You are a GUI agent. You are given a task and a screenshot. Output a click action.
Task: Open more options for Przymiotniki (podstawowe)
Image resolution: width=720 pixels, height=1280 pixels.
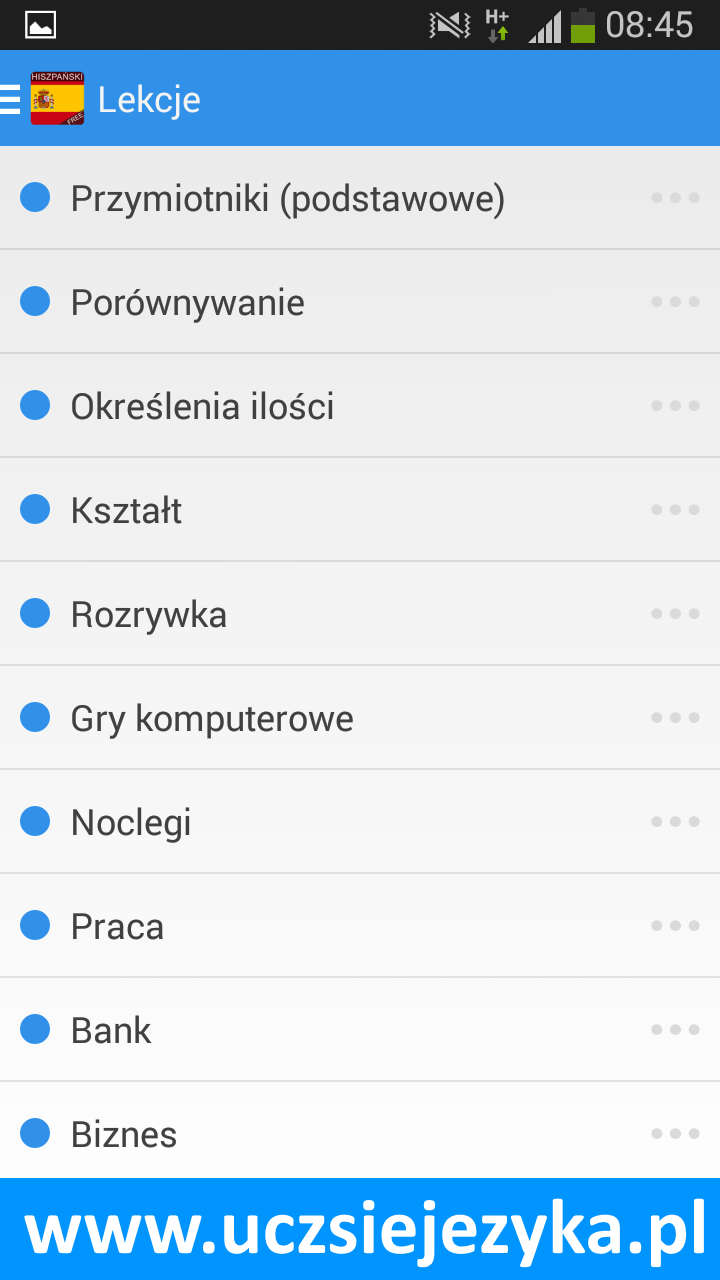(675, 198)
